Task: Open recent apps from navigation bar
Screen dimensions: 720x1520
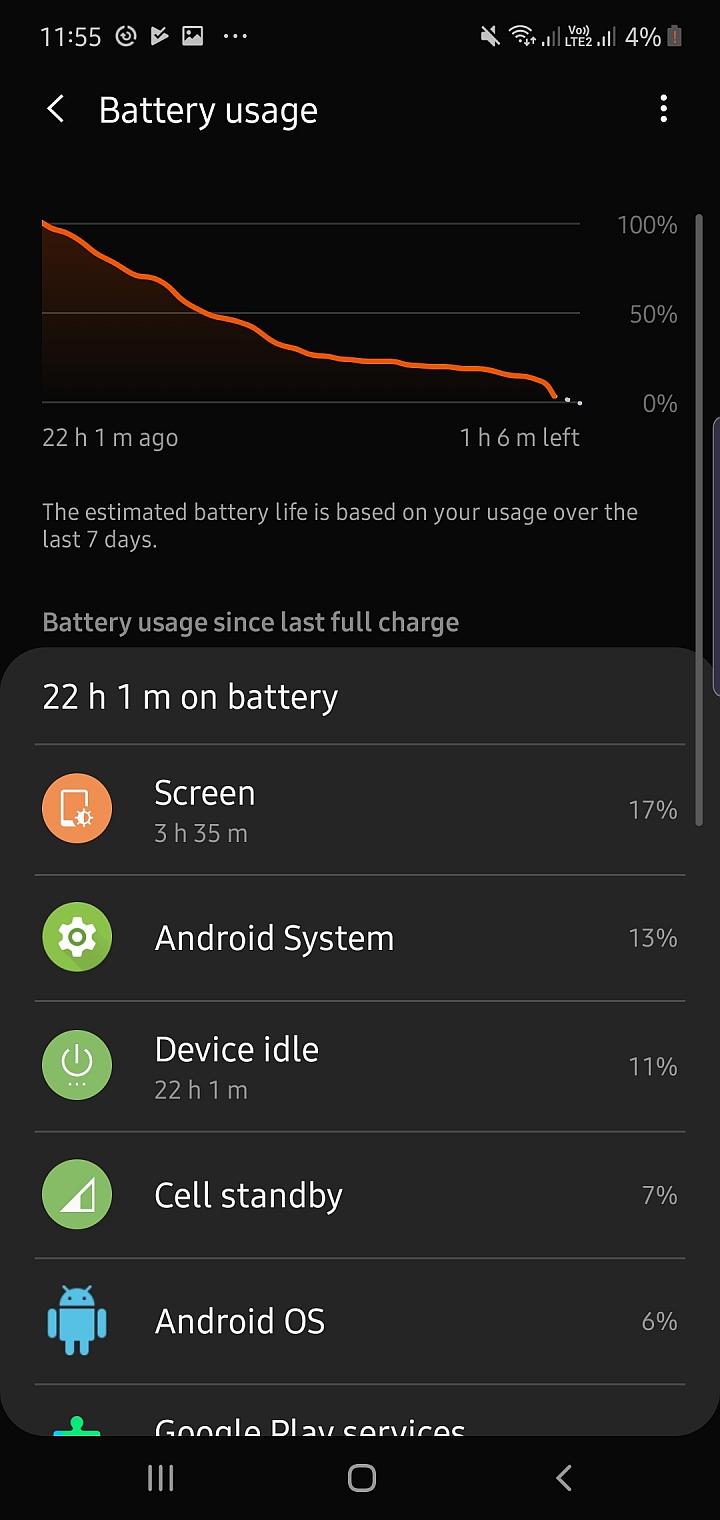Action: (x=160, y=1478)
